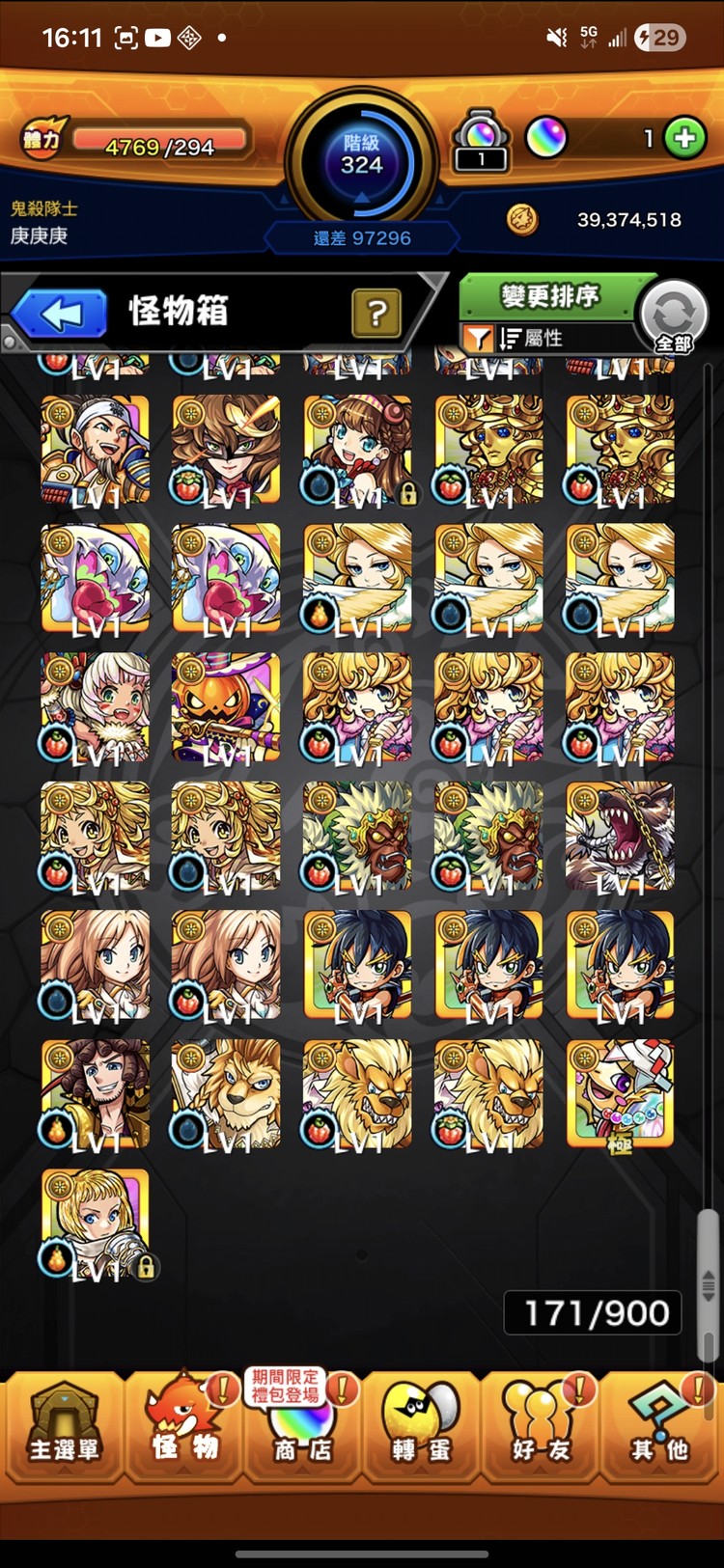Select the 極 labeled monster

point(620,1094)
